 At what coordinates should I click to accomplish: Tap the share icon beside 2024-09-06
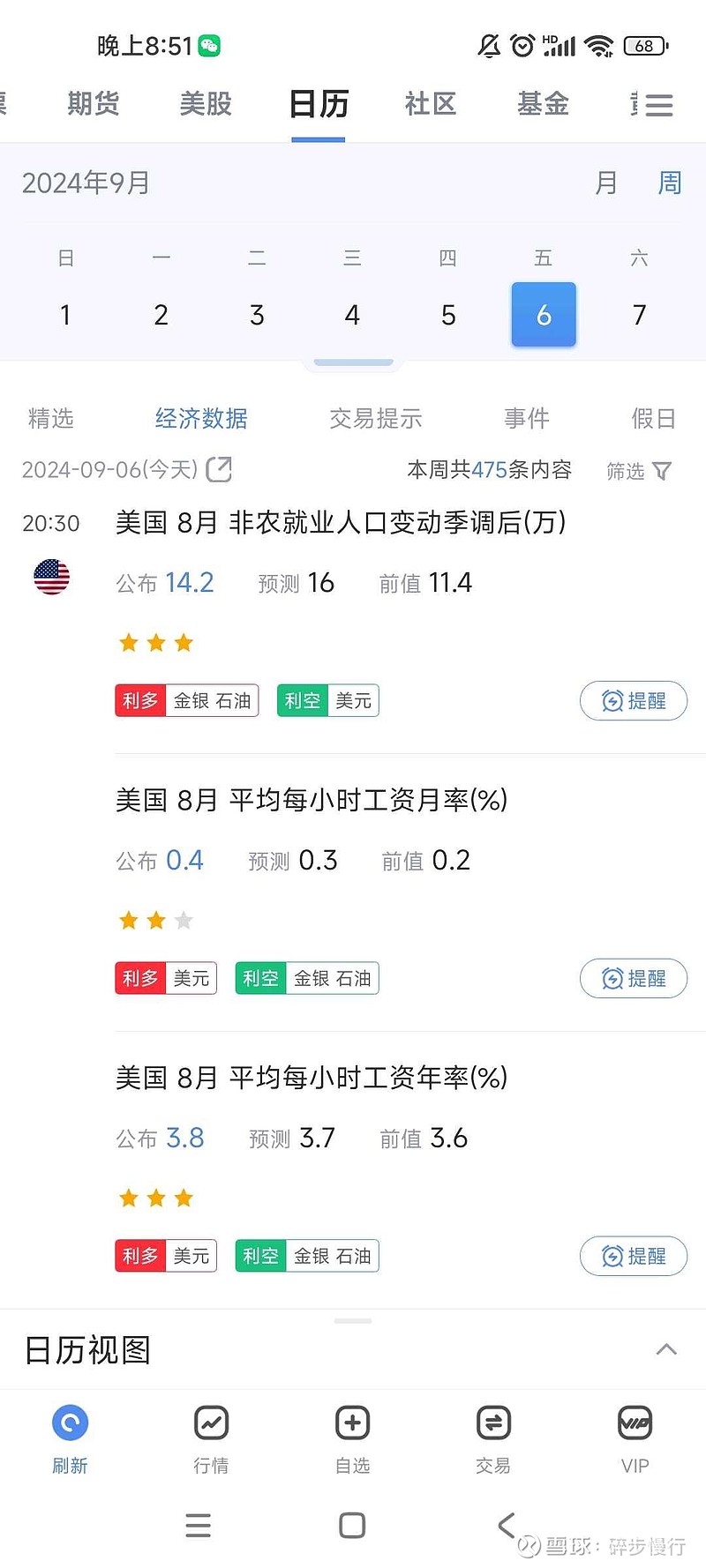pos(219,469)
